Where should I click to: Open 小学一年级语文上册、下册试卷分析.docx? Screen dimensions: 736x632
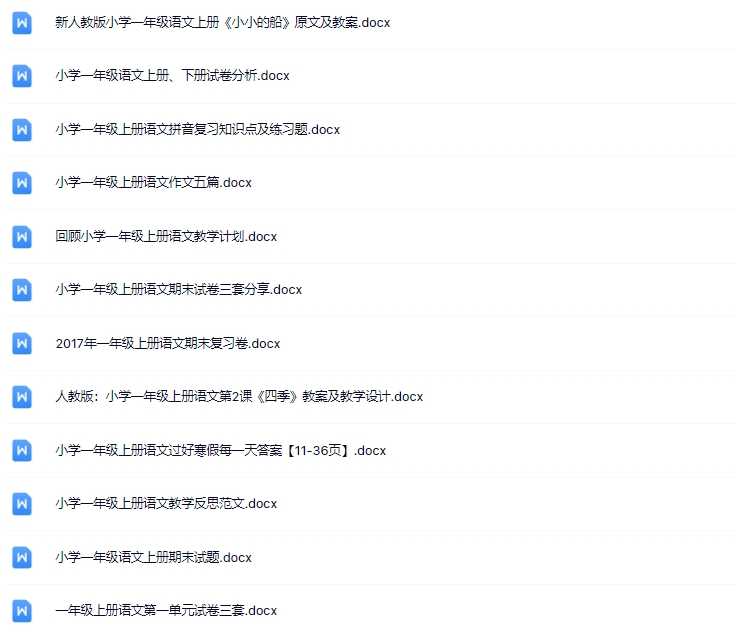[x=172, y=76]
